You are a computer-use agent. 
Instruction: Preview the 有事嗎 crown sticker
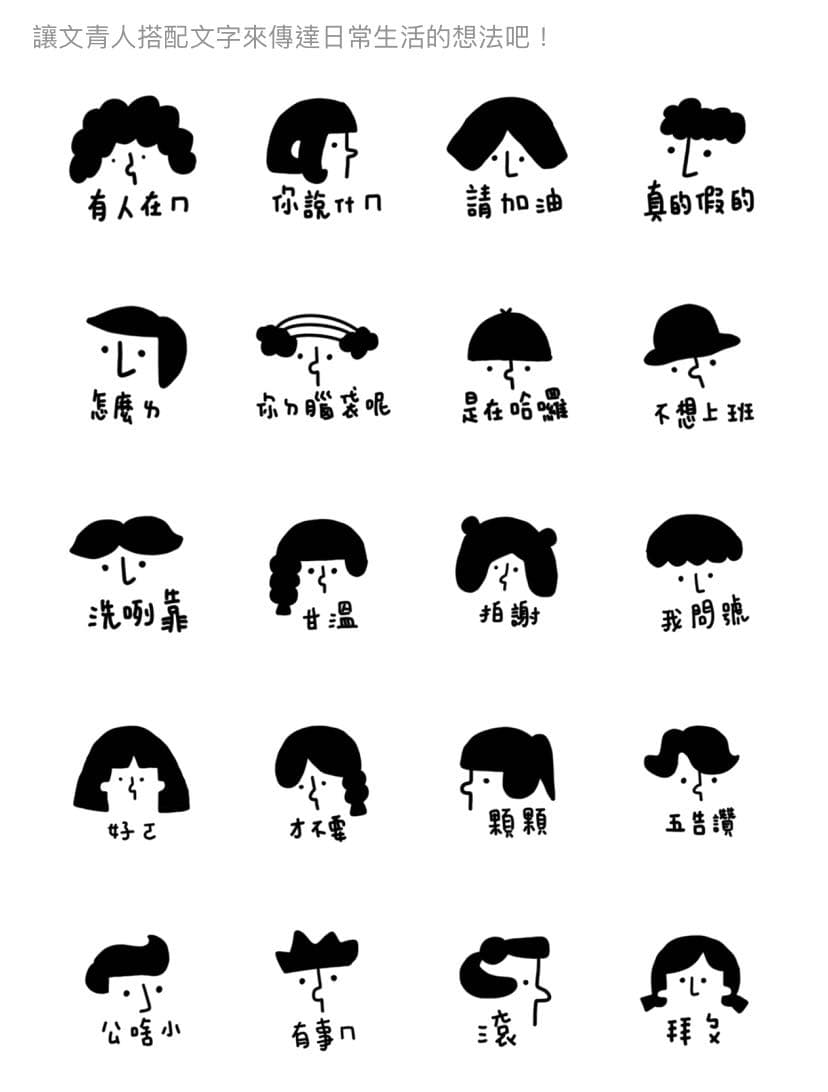pyautogui.click(x=320, y=988)
